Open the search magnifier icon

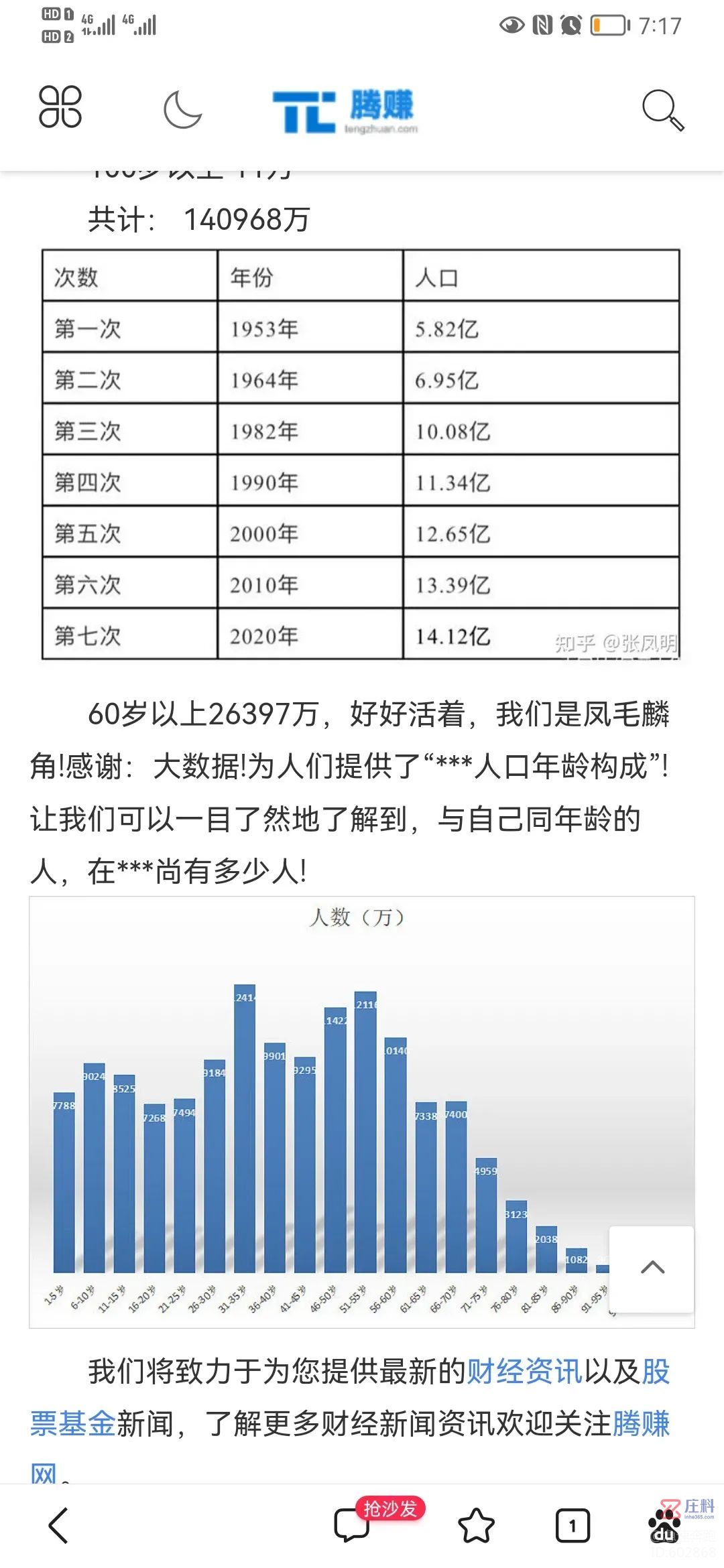tap(663, 109)
